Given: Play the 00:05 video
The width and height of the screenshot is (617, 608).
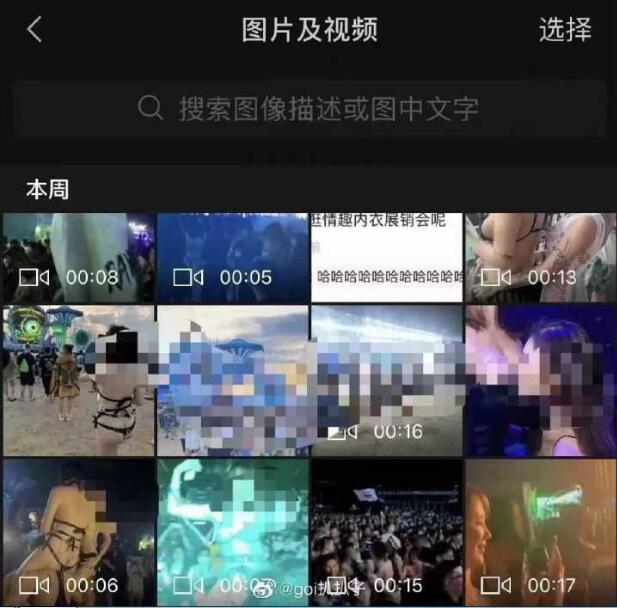Looking at the screenshot, I should point(232,257).
